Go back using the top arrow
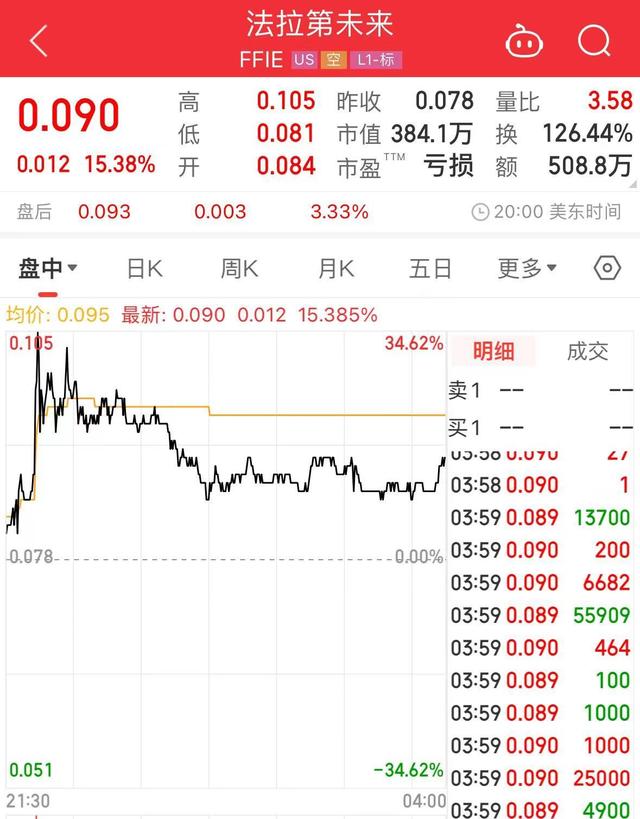Image resolution: width=640 pixels, height=819 pixels. tap(39, 41)
